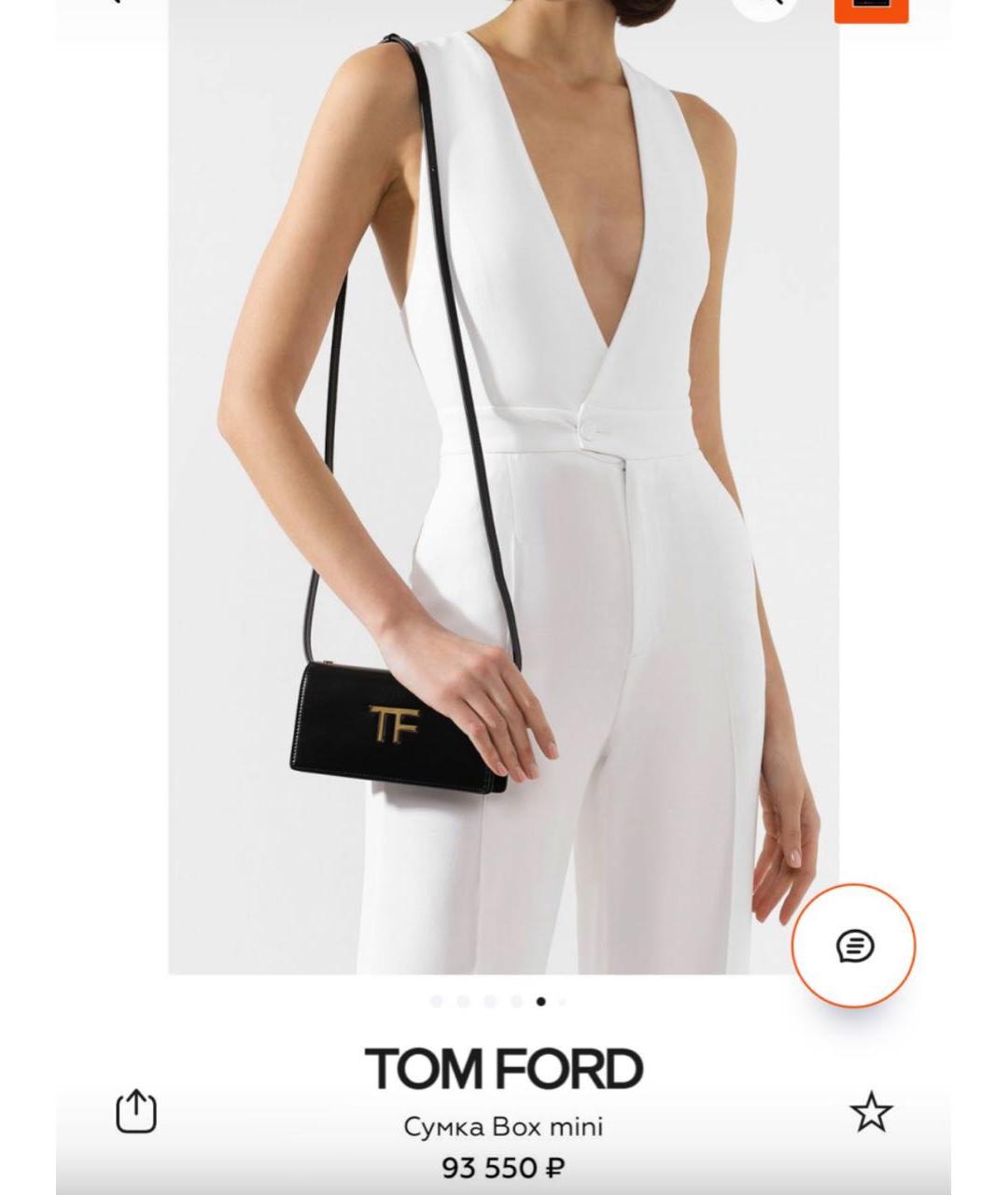Open the chat support bubble
Viewport: 1008px width, 1195px height.
click(854, 946)
